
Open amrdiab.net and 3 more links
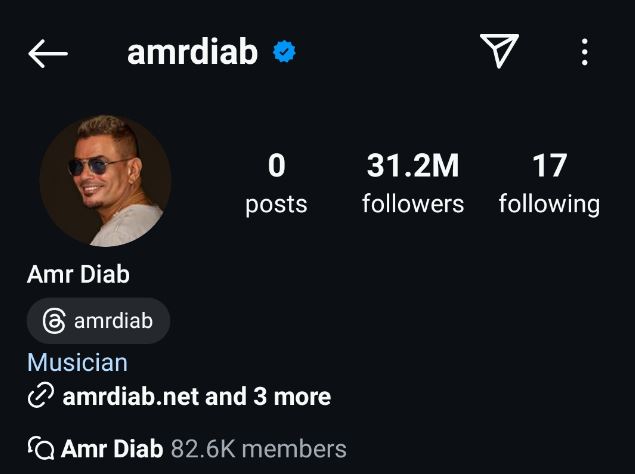[180, 397]
